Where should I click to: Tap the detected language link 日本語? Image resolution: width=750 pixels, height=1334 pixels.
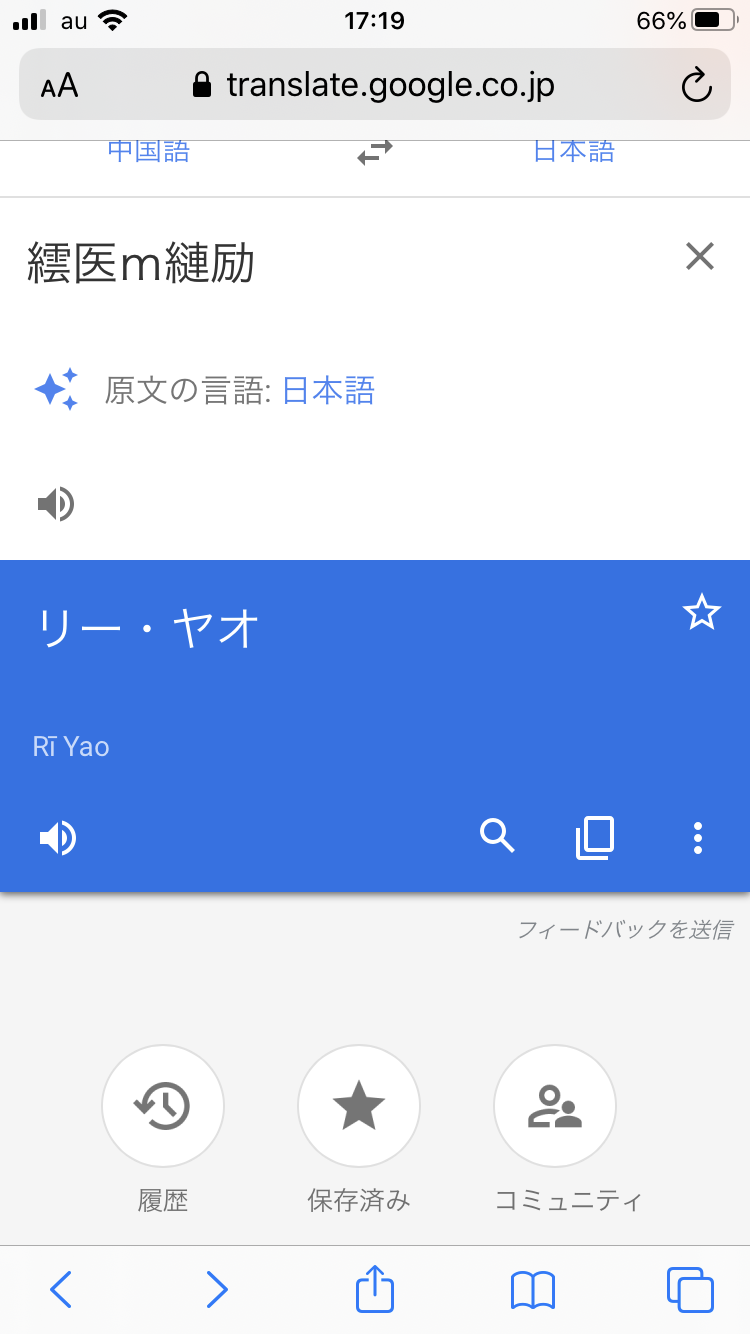(x=328, y=390)
